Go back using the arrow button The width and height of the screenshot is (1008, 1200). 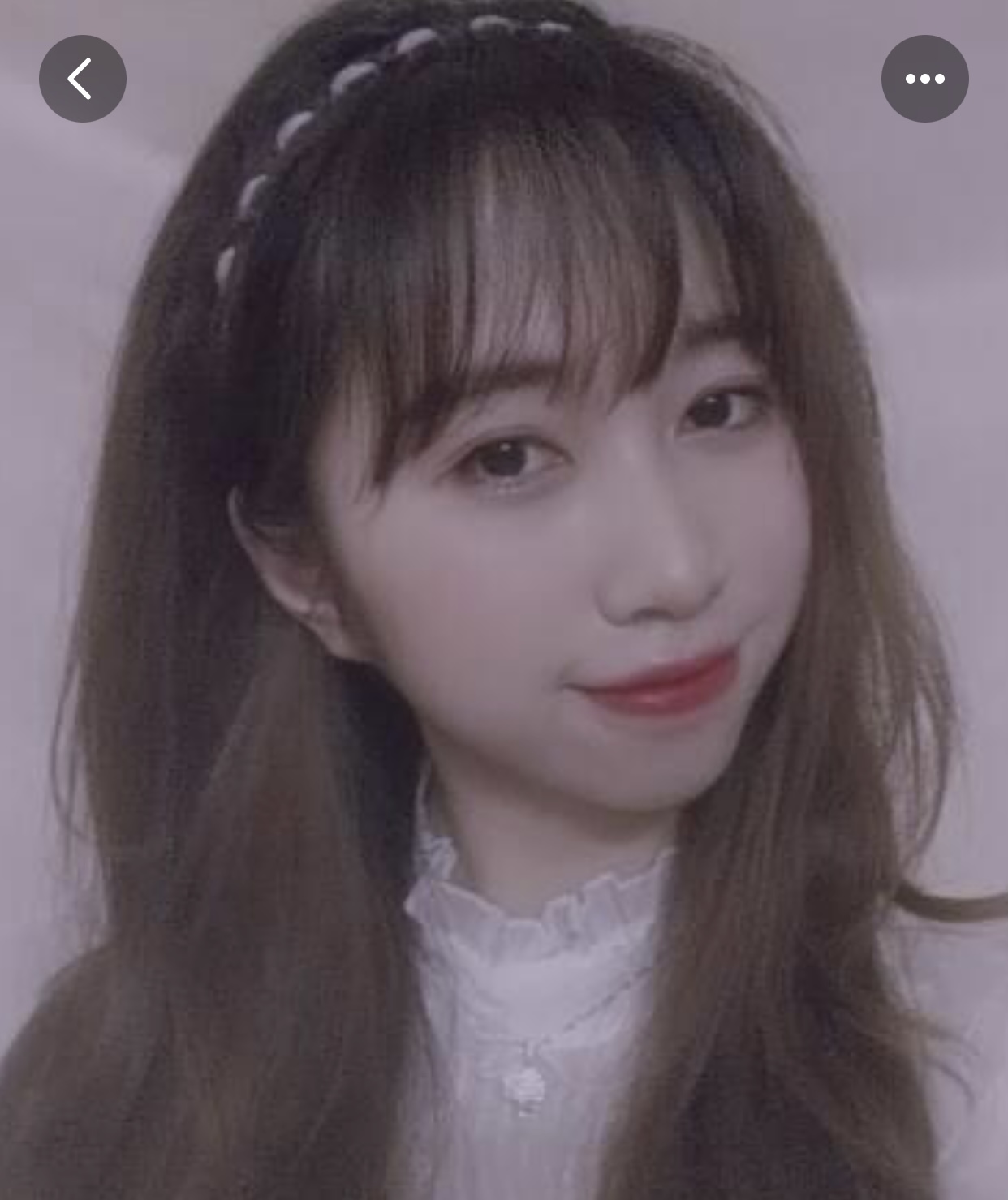82,79
